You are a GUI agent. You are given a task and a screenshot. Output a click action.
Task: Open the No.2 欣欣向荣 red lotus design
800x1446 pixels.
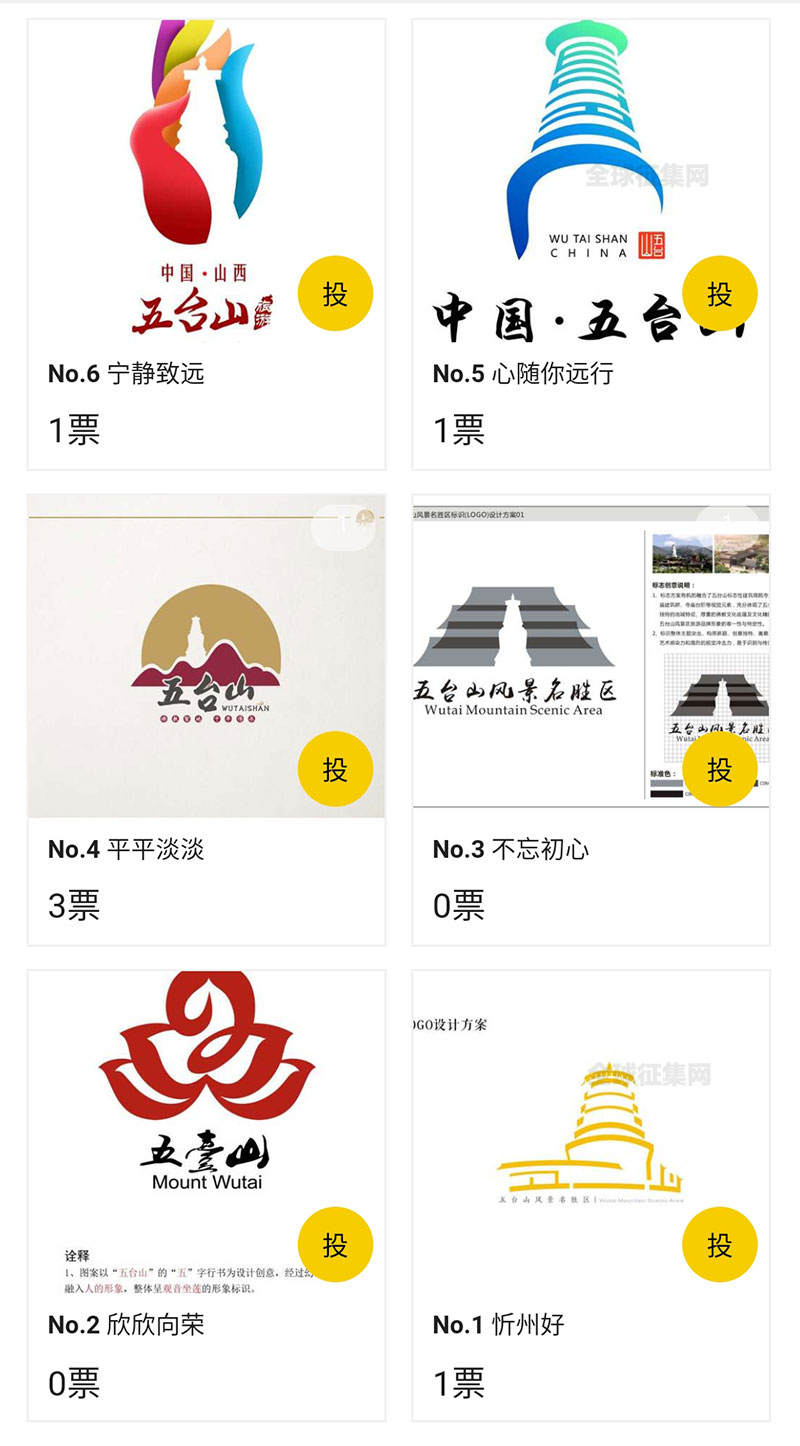tap(206, 1132)
